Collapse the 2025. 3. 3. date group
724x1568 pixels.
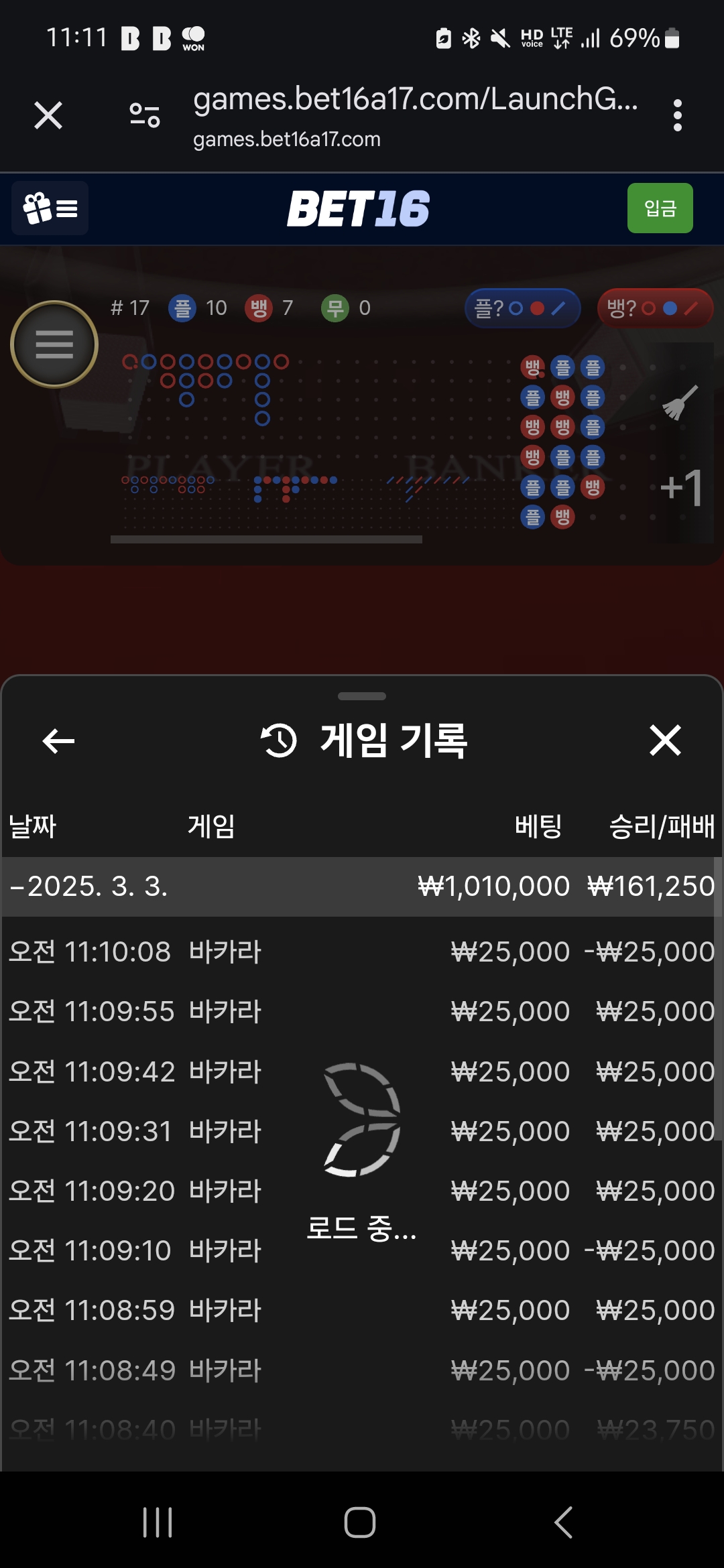87,887
